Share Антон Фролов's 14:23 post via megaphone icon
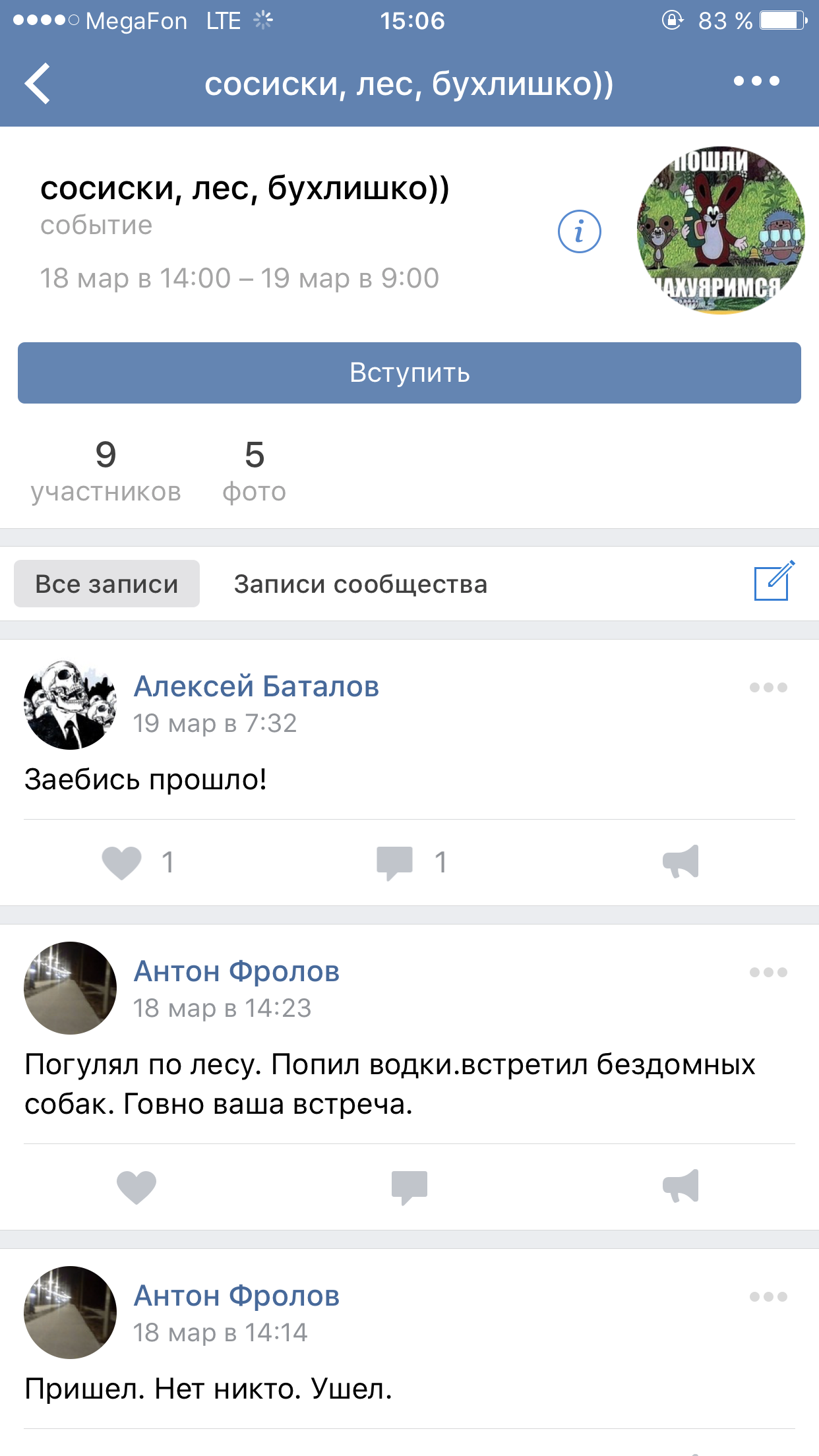 click(x=682, y=1189)
